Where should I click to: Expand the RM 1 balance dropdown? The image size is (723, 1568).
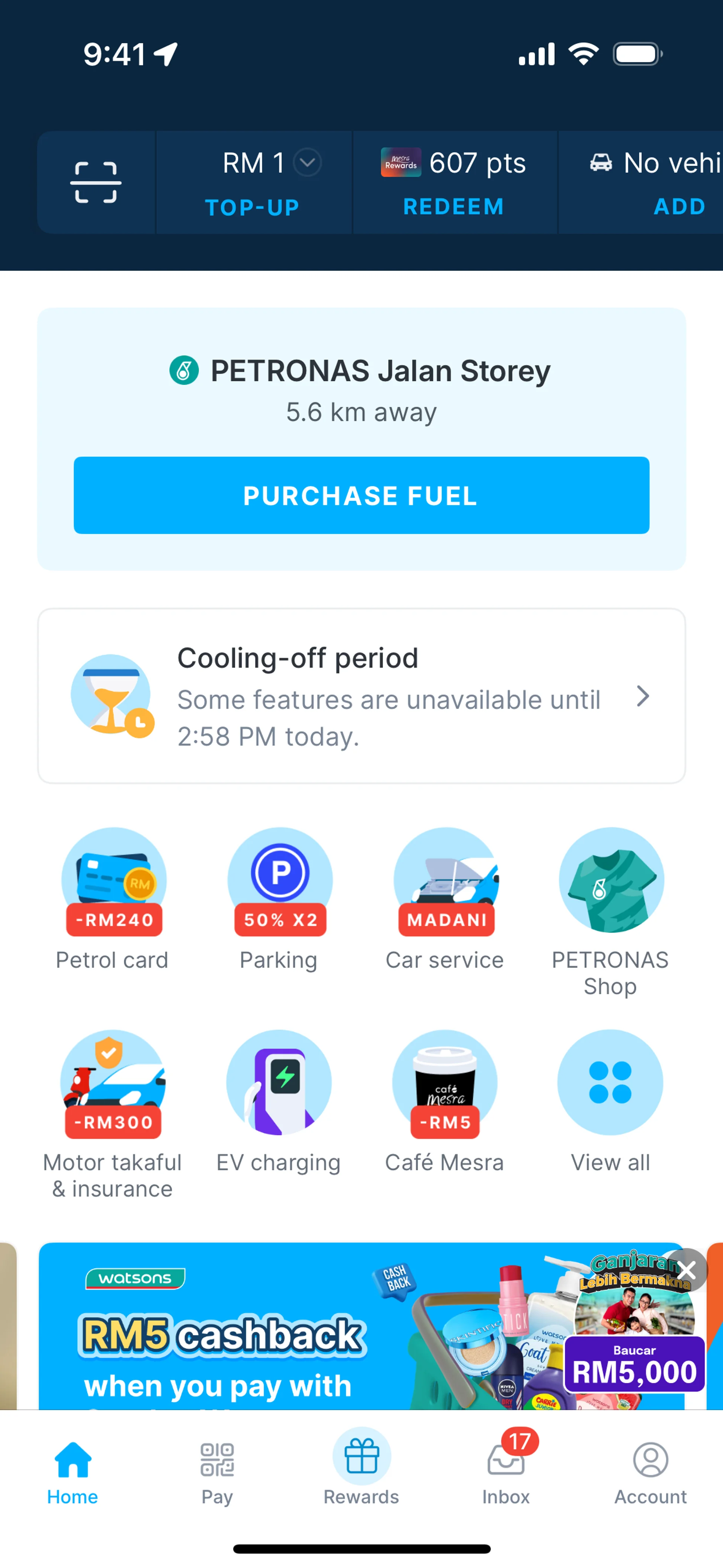coord(307,162)
